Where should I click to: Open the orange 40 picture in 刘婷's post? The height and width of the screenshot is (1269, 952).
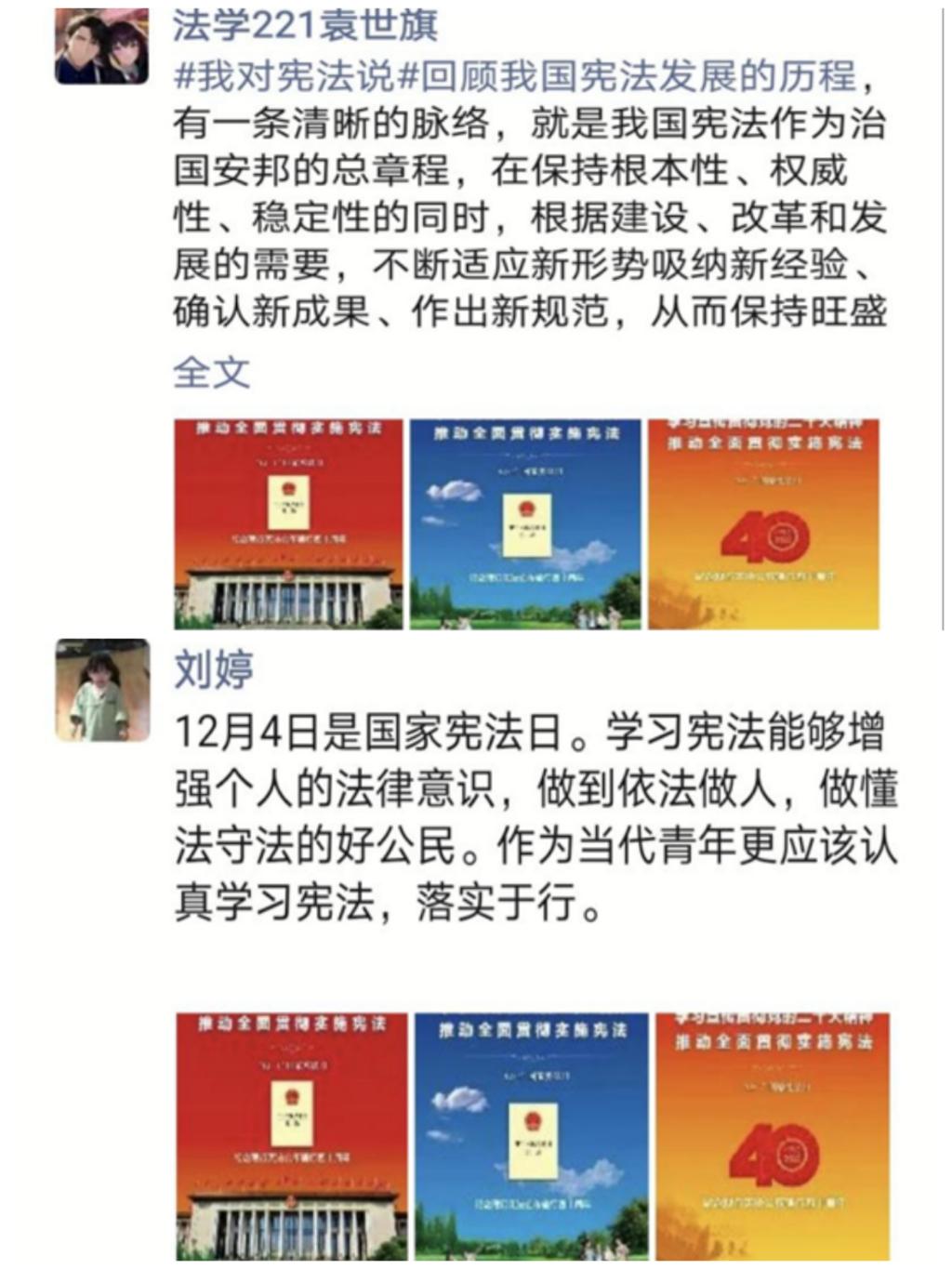(773, 1135)
